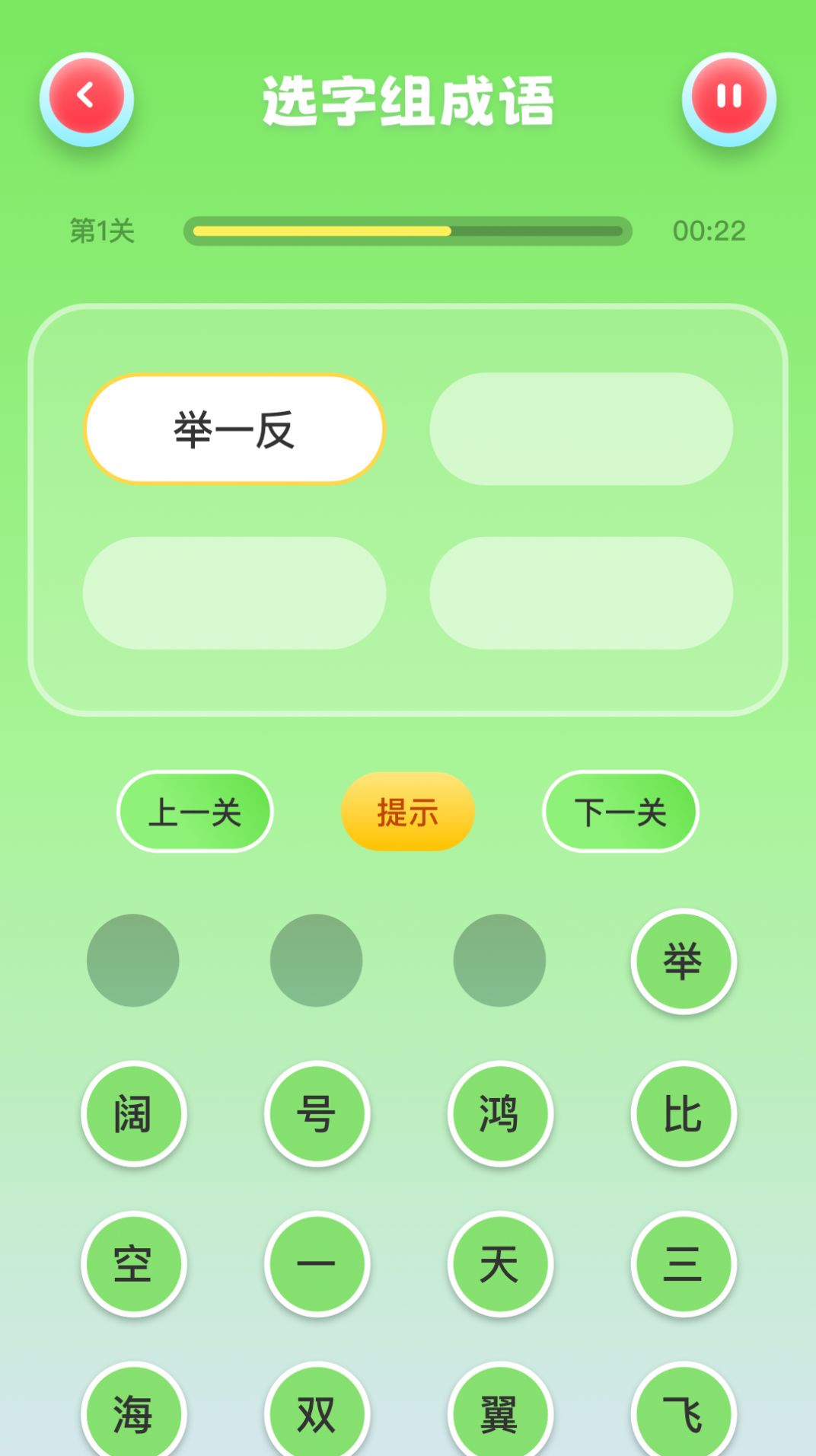Open a hint with the 提示 button
This screenshot has width=816, height=1456.
[406, 812]
